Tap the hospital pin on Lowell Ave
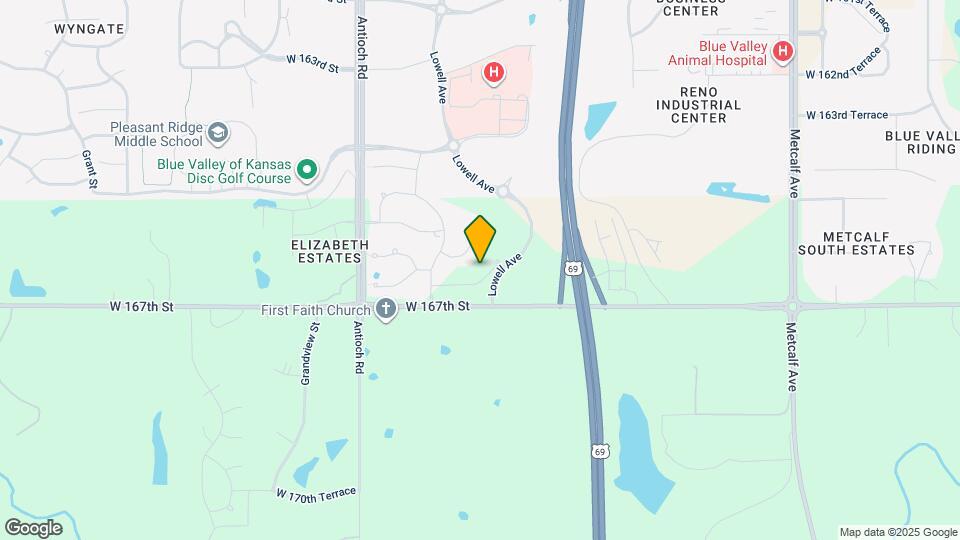 [493, 72]
